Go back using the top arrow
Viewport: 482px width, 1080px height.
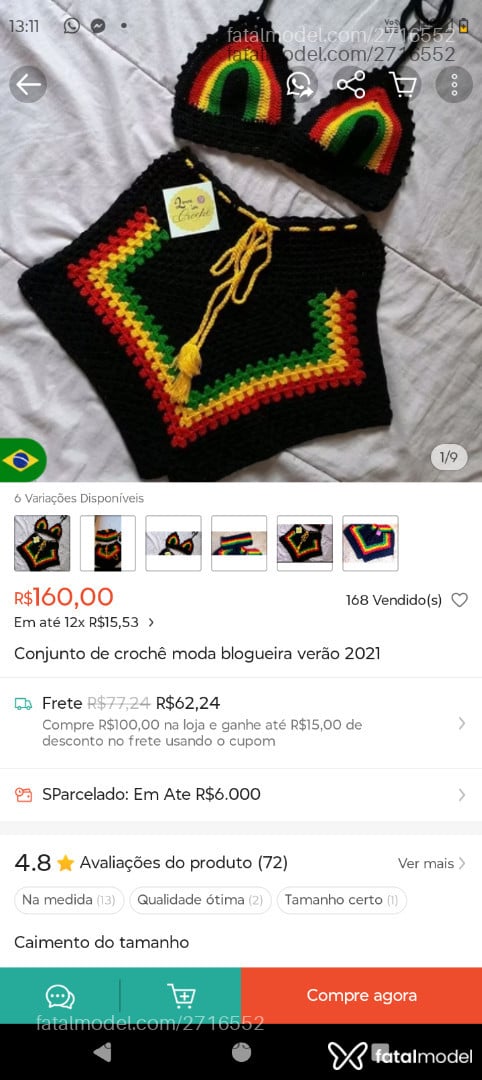(x=28, y=85)
